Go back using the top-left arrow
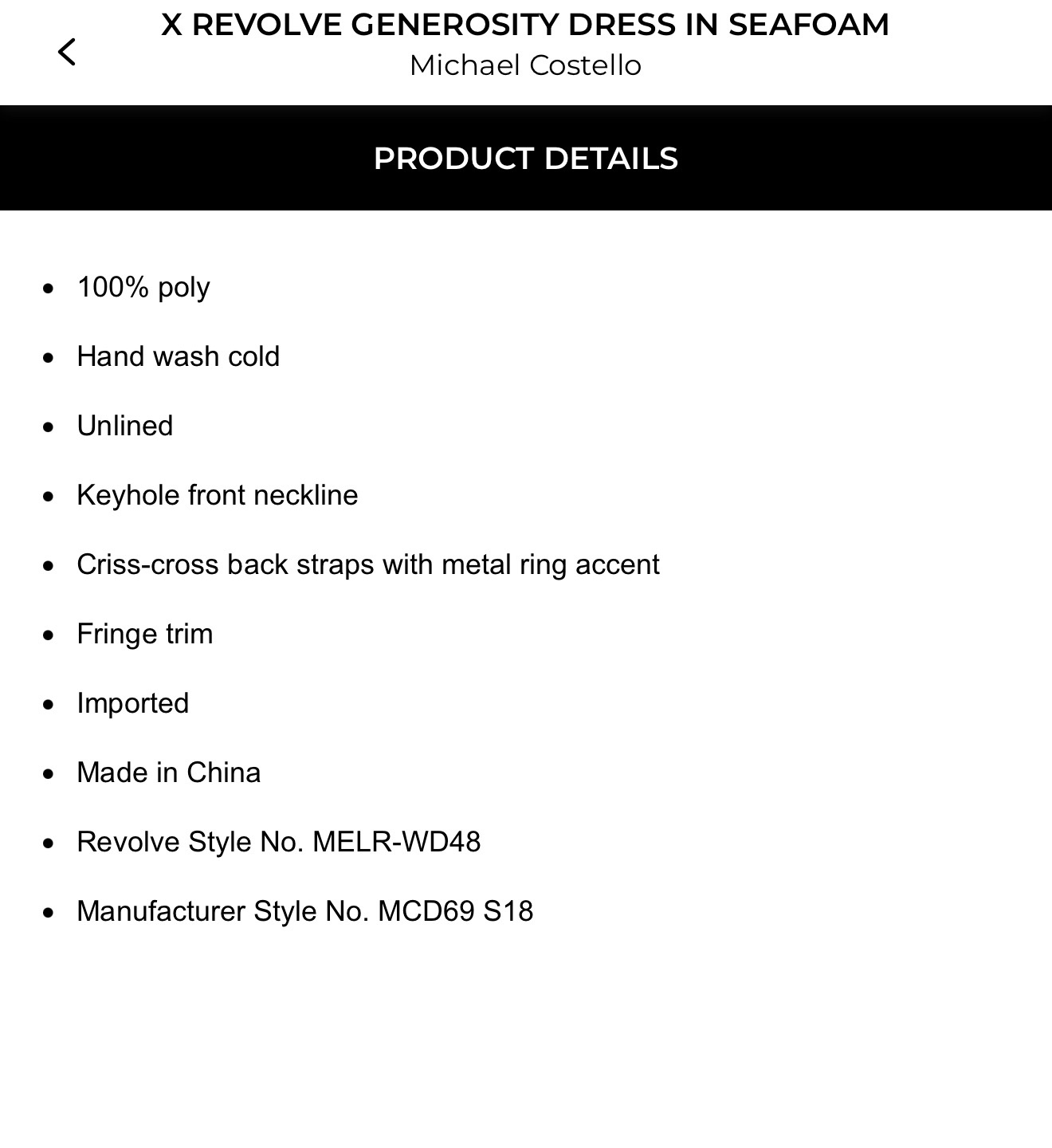1052x1148 pixels. pyautogui.click(x=67, y=53)
